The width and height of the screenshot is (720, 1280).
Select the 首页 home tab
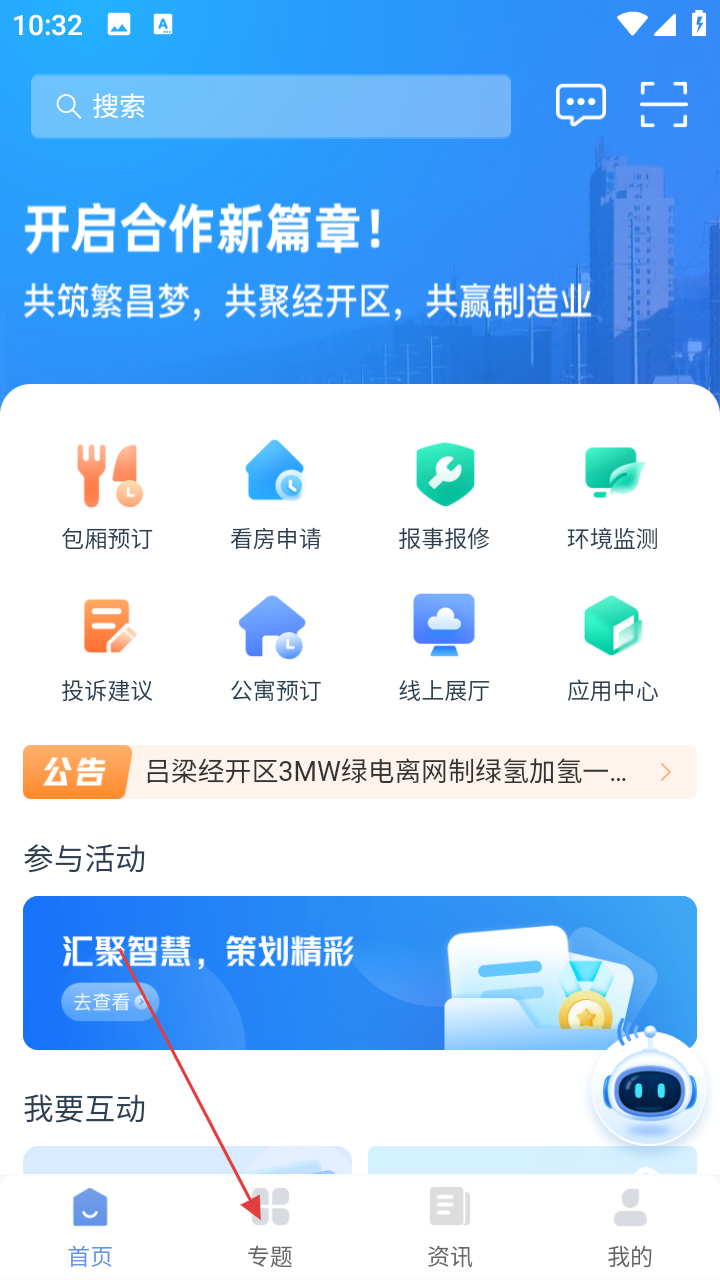pyautogui.click(x=90, y=1227)
